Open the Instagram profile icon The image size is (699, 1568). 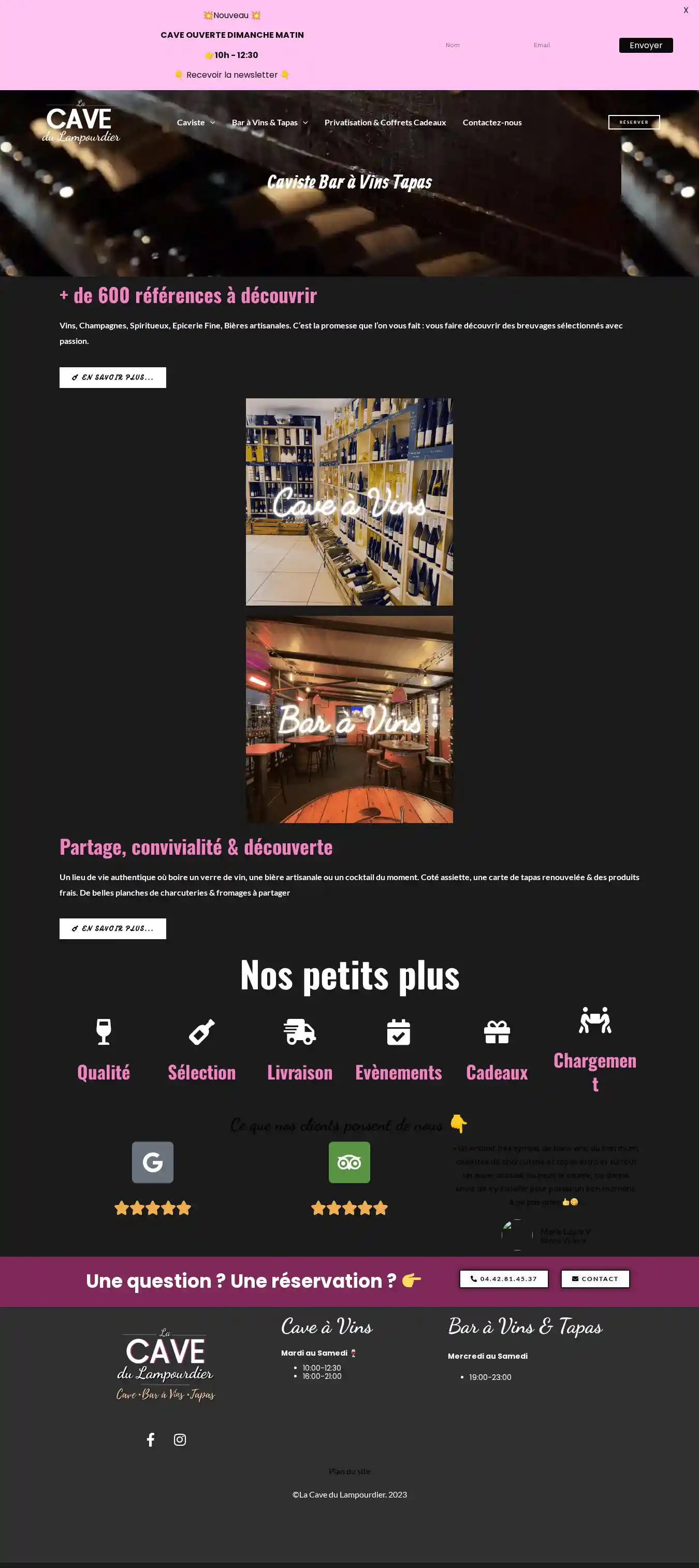(180, 1439)
